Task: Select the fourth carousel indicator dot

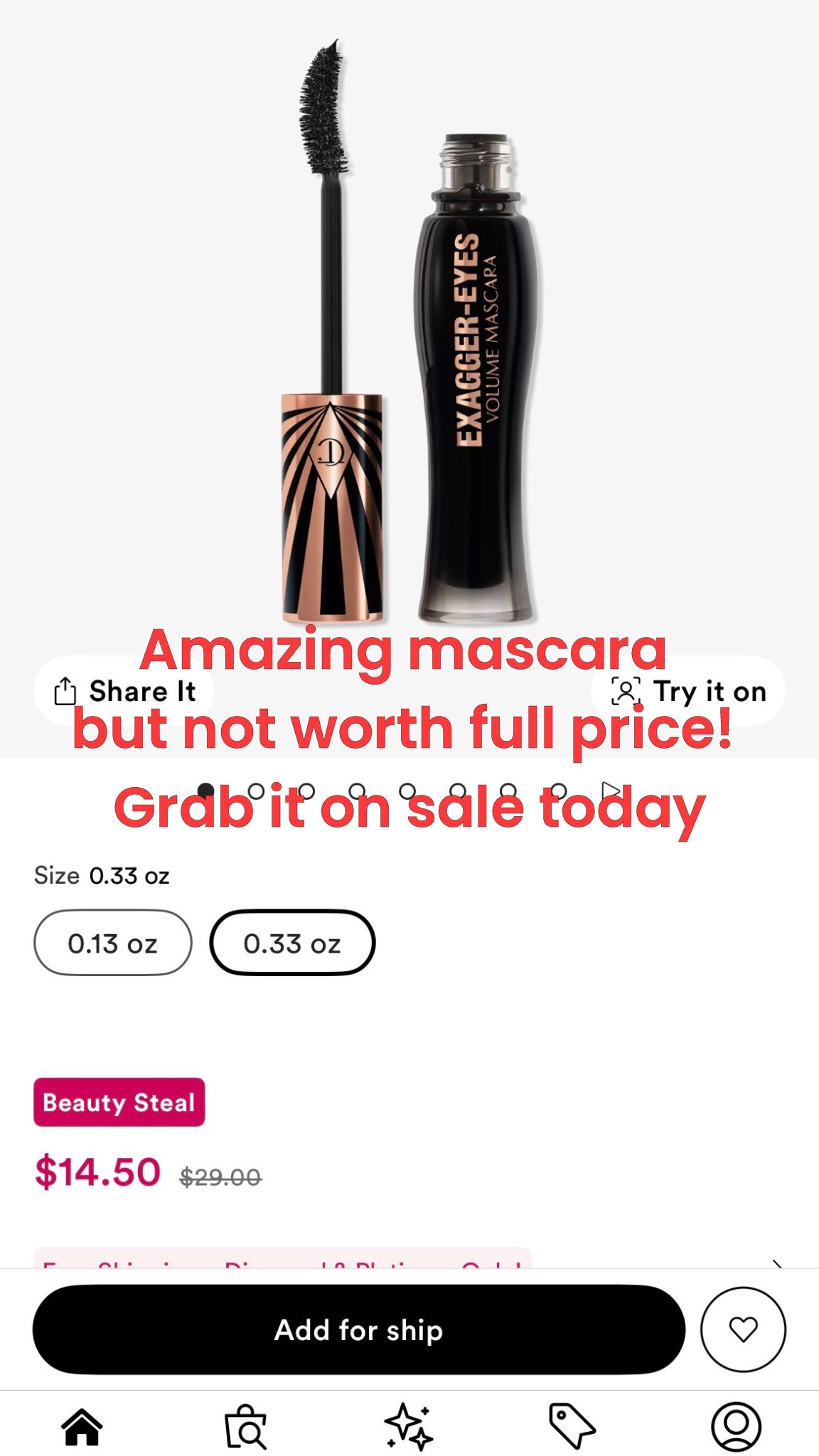Action: coord(358,789)
